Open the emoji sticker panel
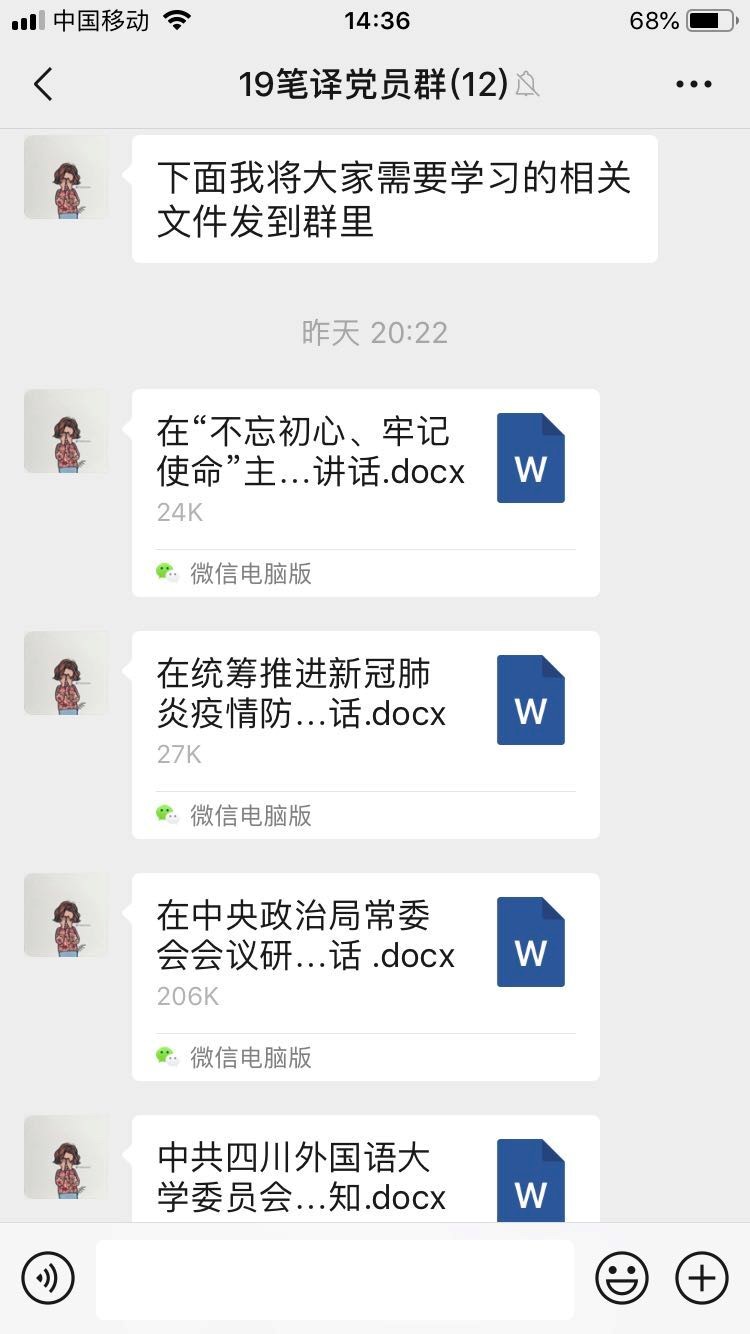Viewport: 750px width, 1334px height. (622, 1277)
